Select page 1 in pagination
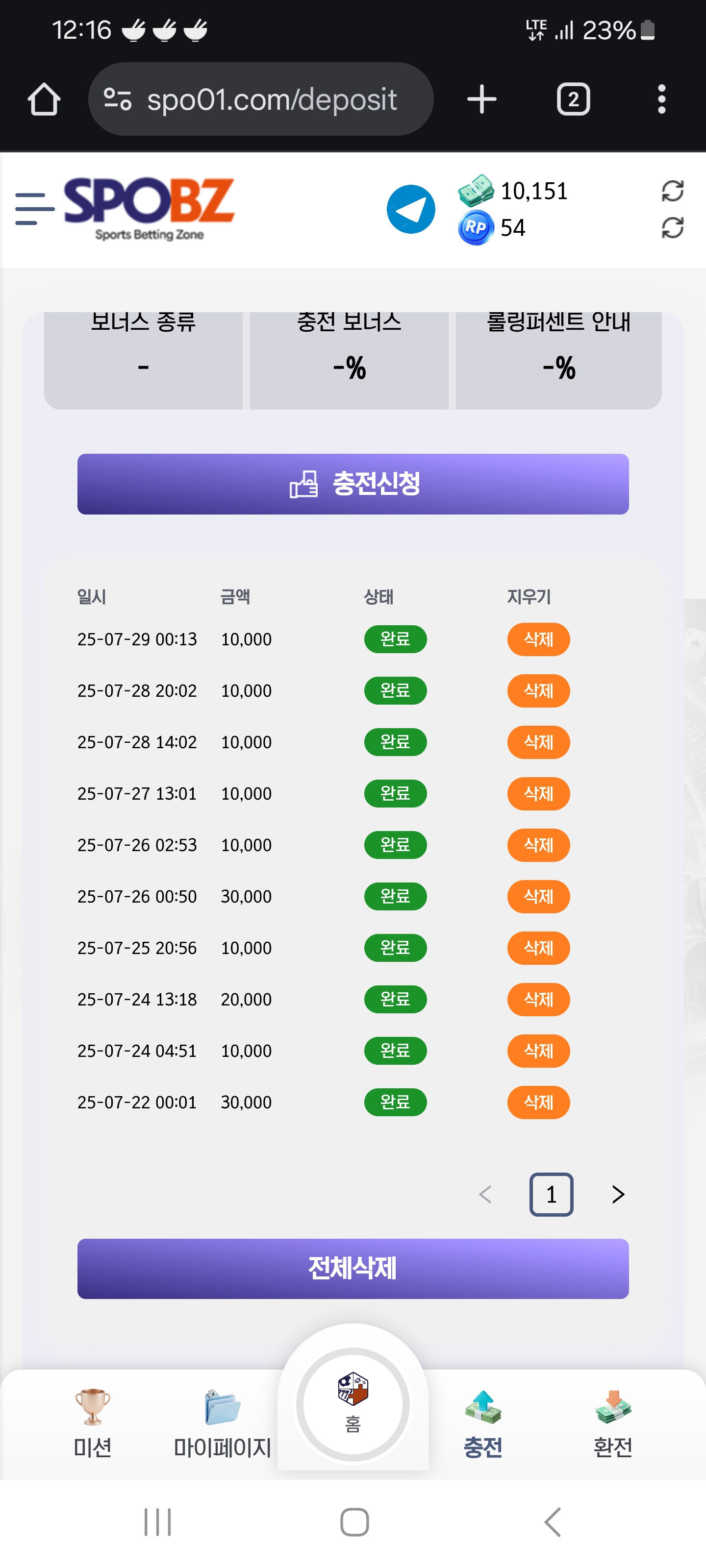706x1568 pixels. tap(551, 1194)
